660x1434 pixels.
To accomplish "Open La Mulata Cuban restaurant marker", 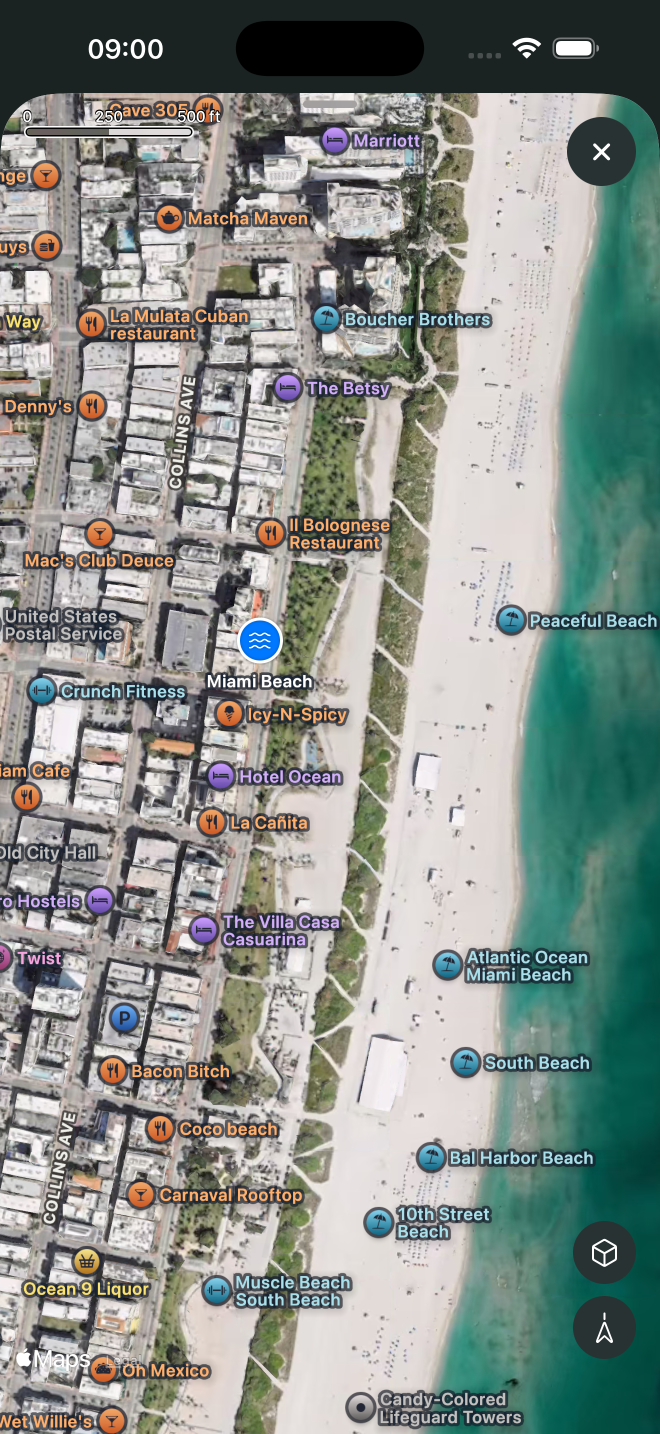I will (x=91, y=324).
